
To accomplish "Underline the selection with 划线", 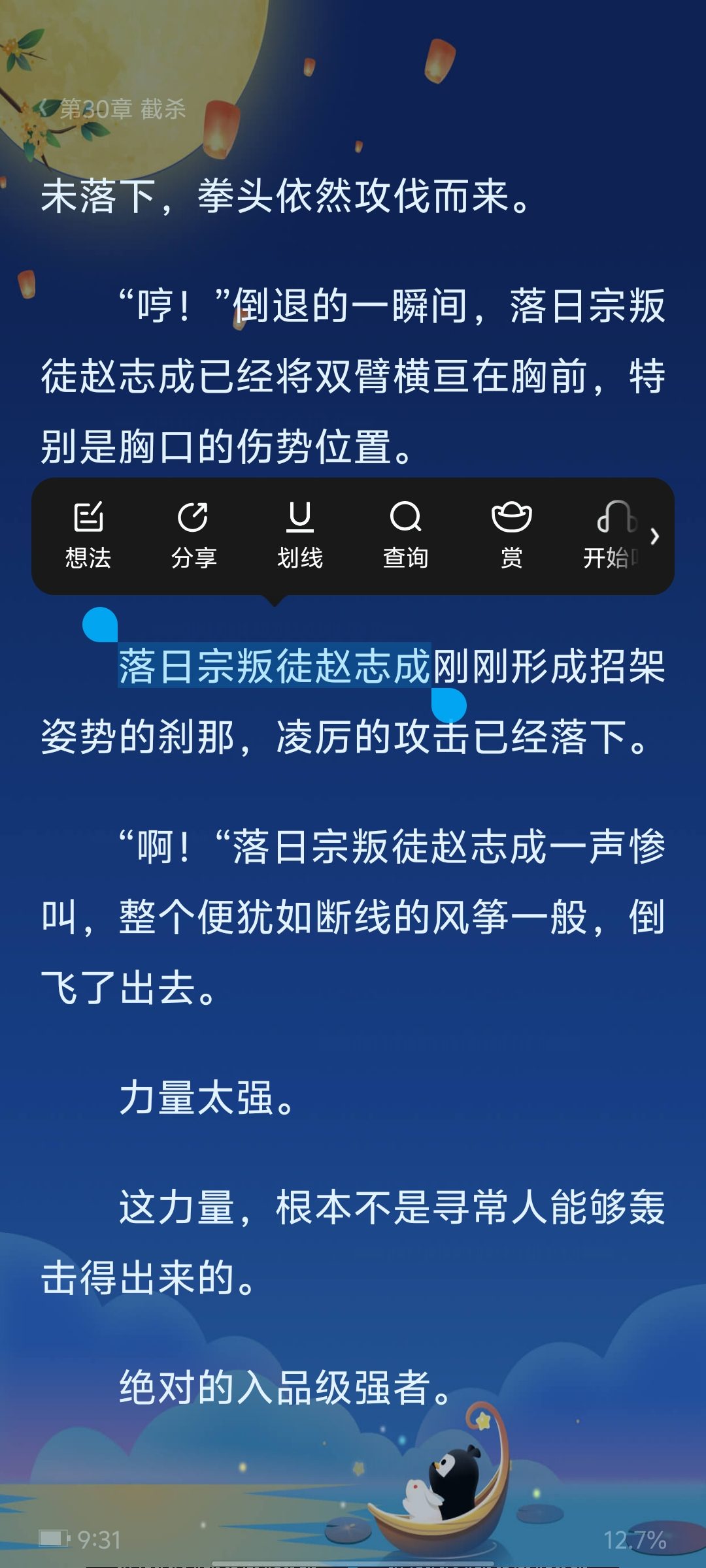I will click(x=300, y=535).
